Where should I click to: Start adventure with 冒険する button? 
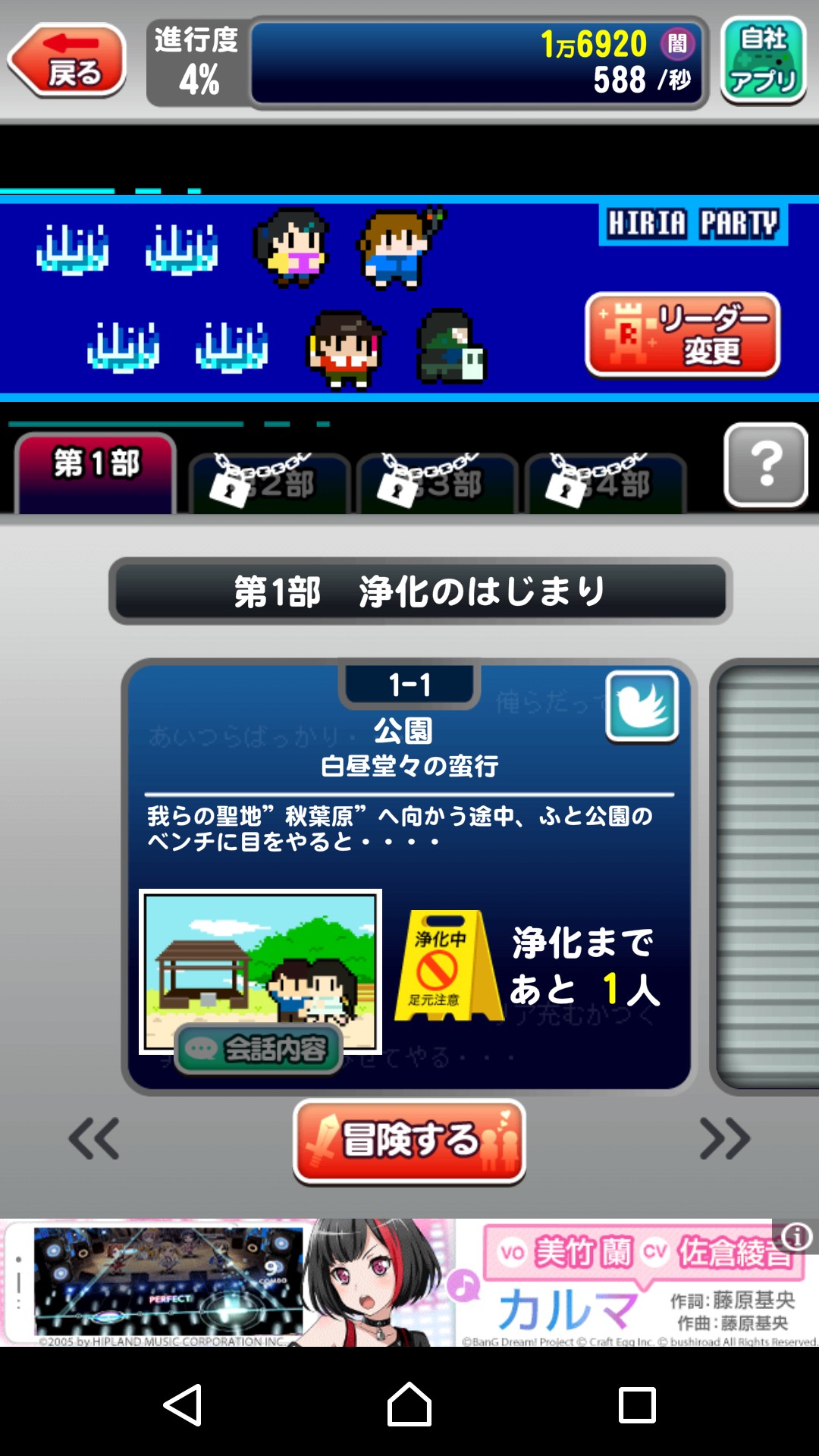click(409, 1142)
